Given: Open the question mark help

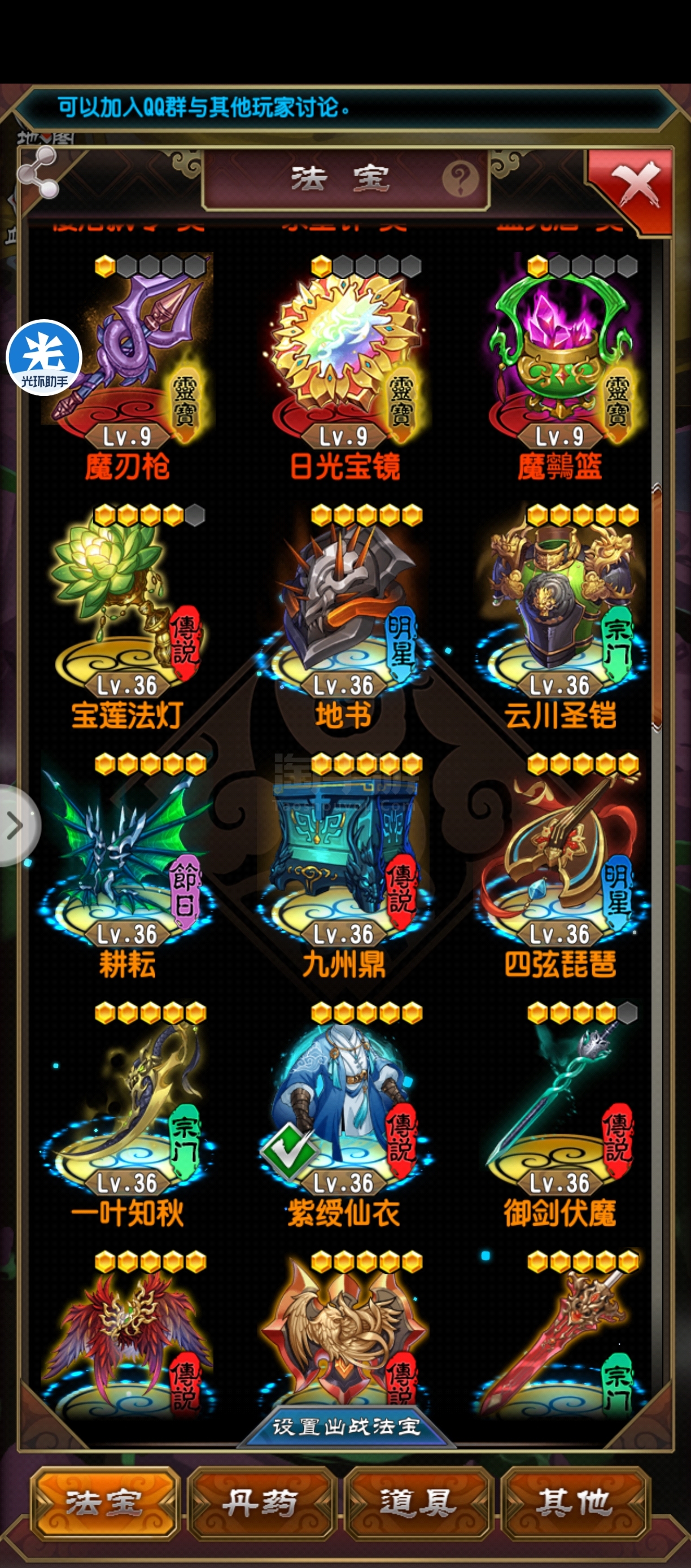Looking at the screenshot, I should click(x=460, y=180).
